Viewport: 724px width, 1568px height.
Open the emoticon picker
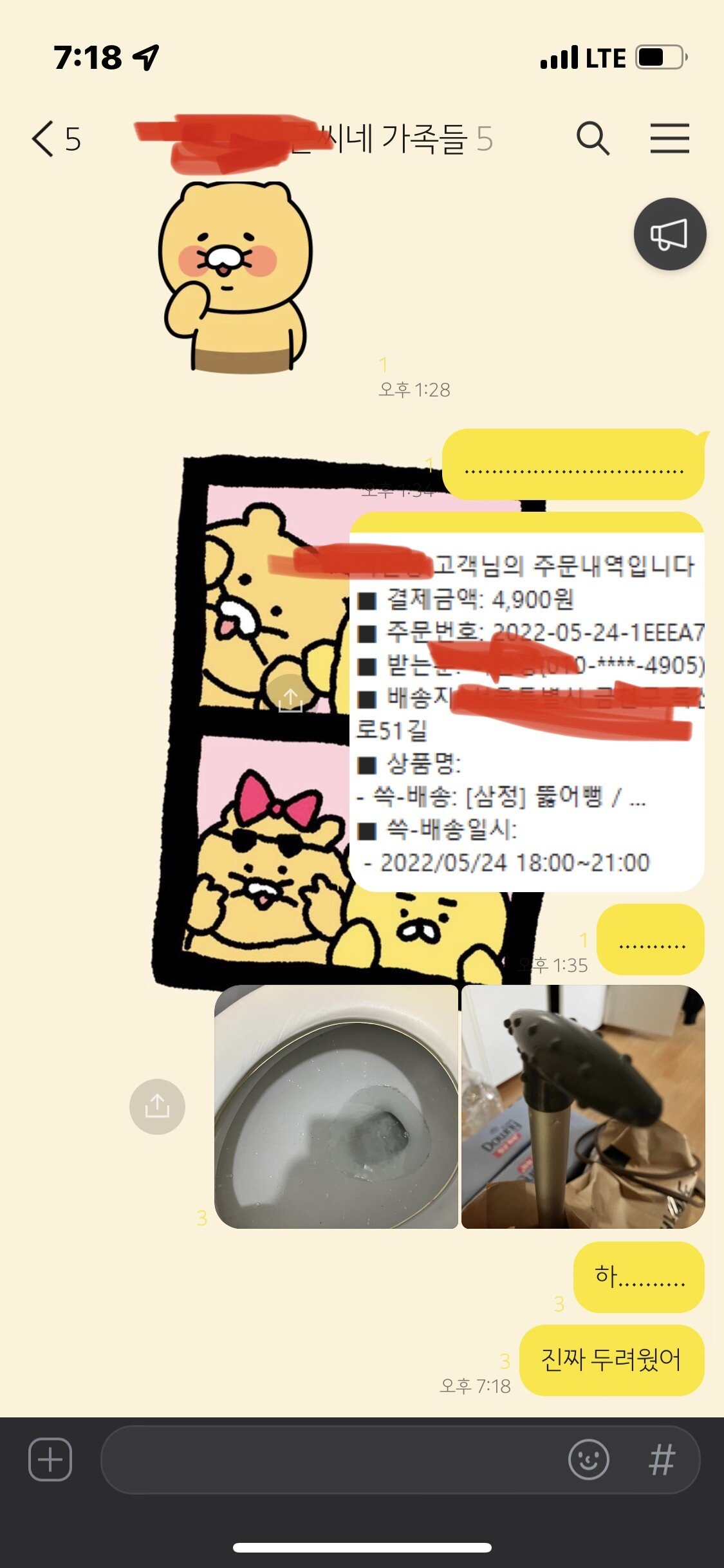point(588,1459)
